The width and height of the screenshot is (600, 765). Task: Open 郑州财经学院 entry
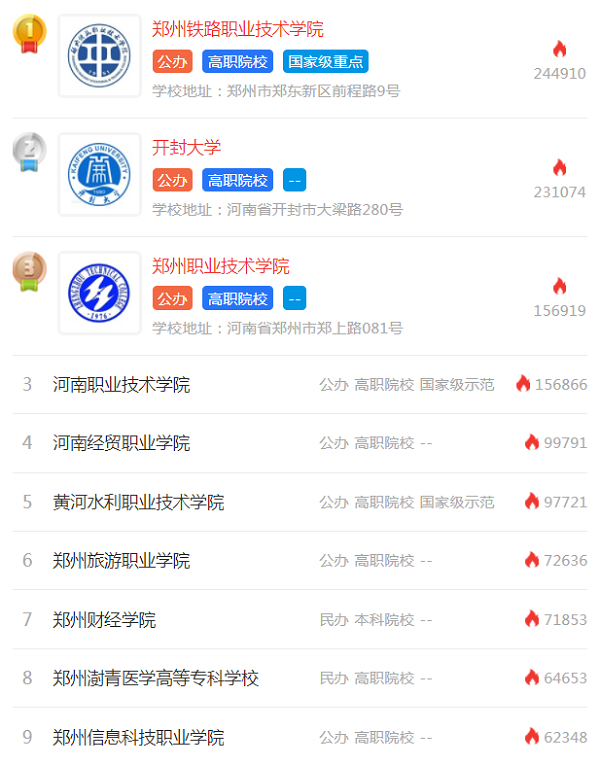[105, 620]
